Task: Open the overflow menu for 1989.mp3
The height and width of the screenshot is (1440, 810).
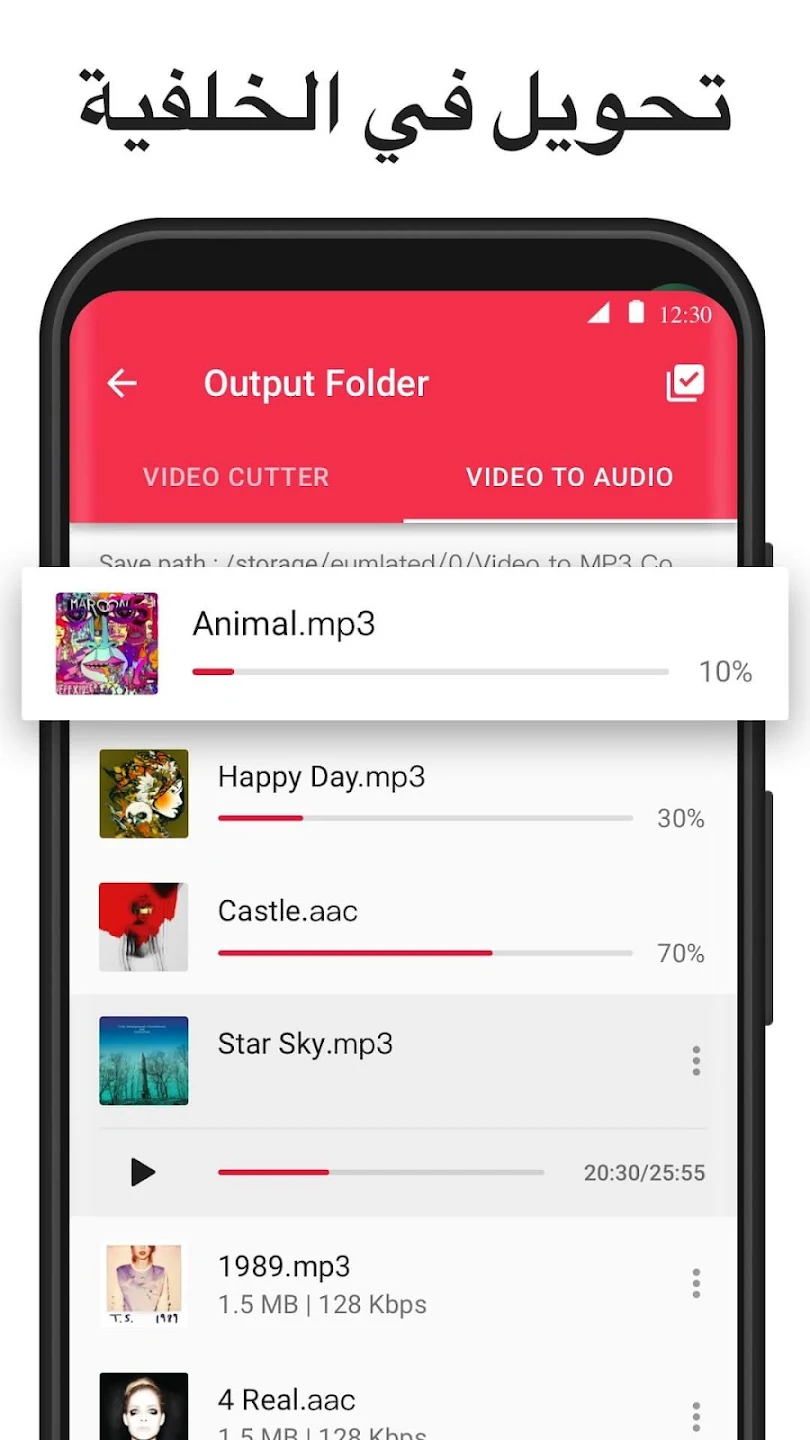Action: point(696,1284)
